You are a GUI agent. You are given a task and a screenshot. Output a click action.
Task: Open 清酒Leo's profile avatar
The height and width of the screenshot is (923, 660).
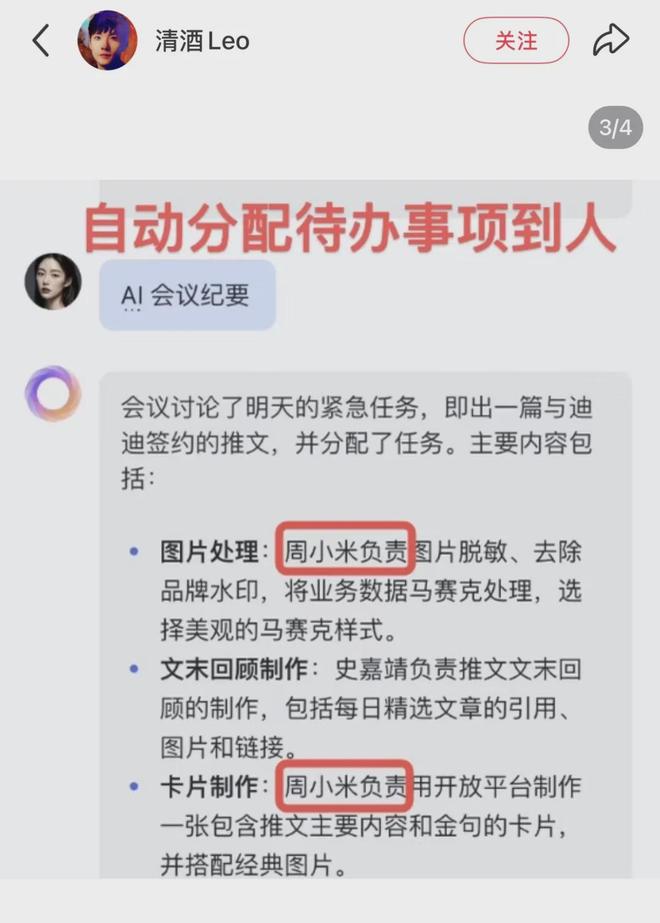click(108, 40)
